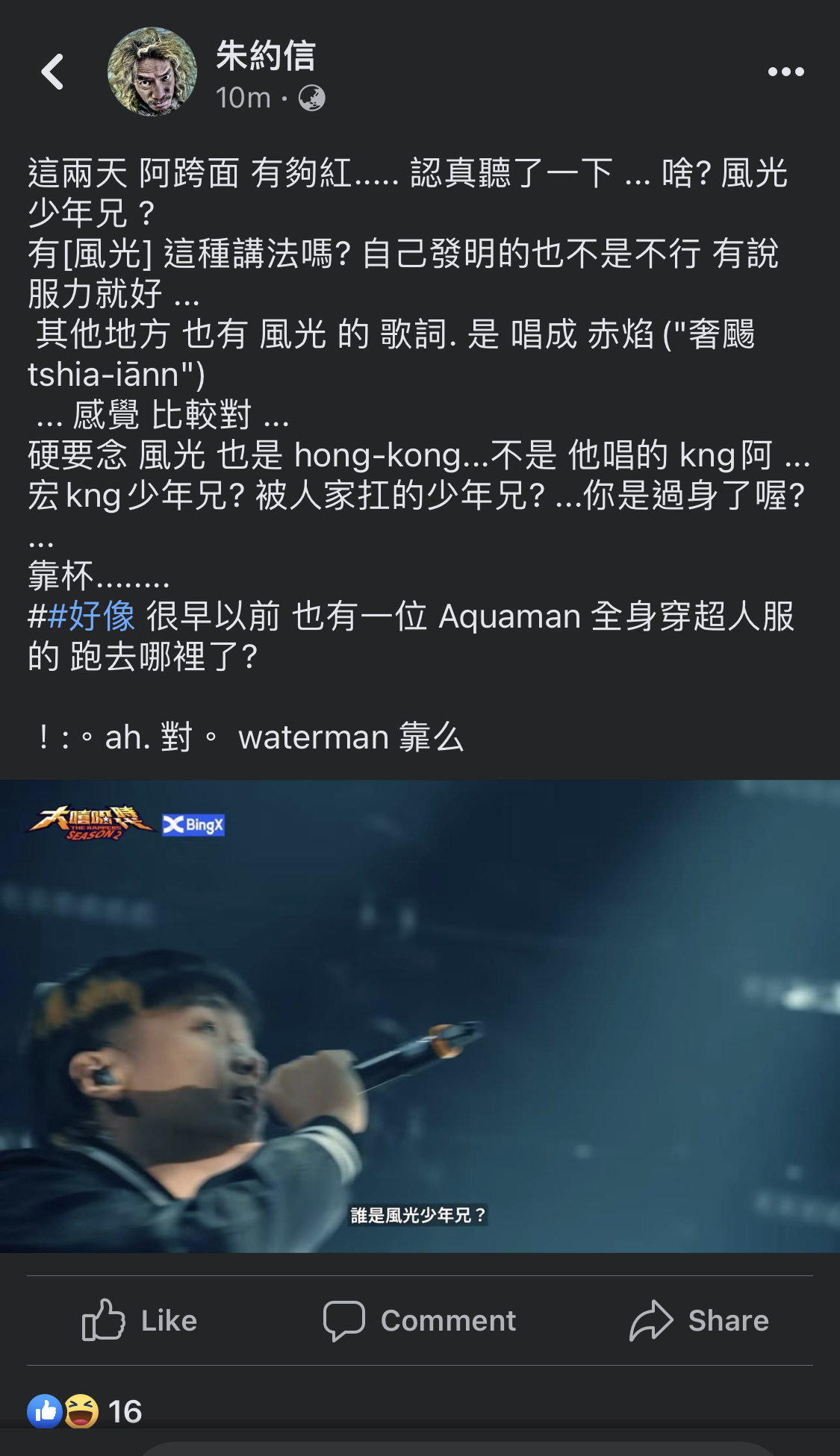
Task: Open 朱約信's profile picture
Action: point(152,72)
